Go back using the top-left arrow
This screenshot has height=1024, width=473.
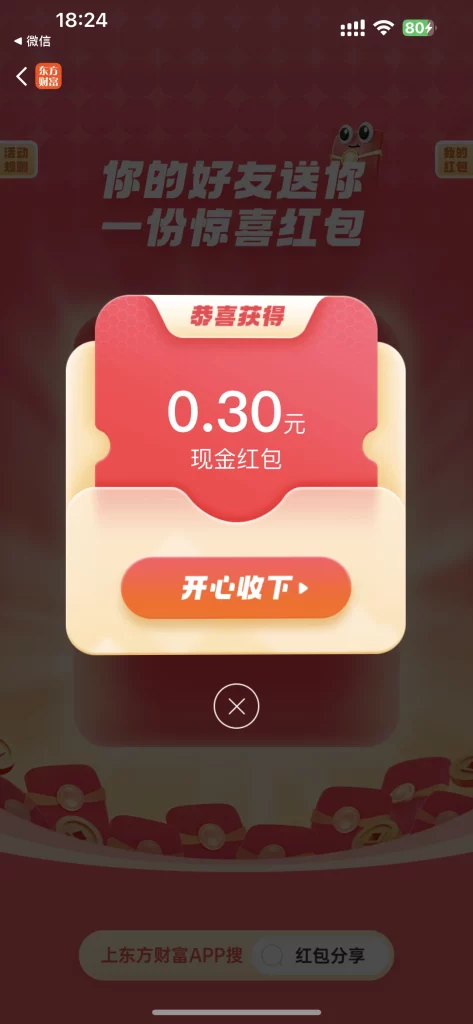click(22, 76)
